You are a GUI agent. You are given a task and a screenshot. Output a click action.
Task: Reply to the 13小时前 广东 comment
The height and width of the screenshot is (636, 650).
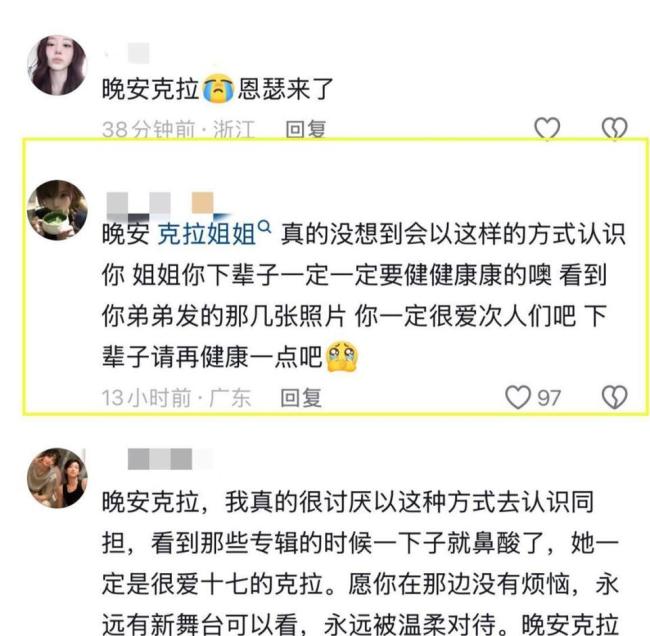point(300,398)
